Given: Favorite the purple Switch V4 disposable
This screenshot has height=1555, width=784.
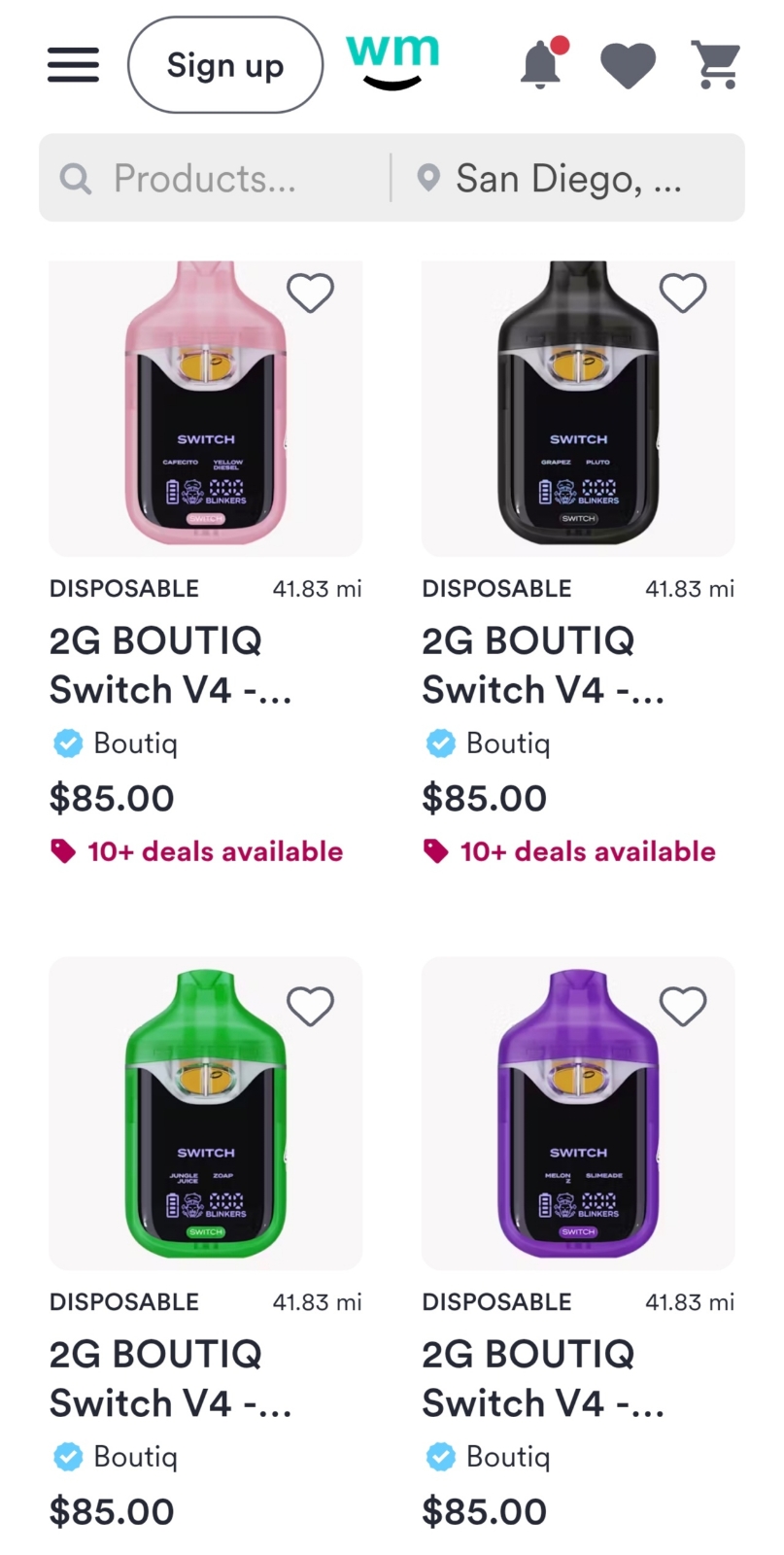Looking at the screenshot, I should (683, 1006).
